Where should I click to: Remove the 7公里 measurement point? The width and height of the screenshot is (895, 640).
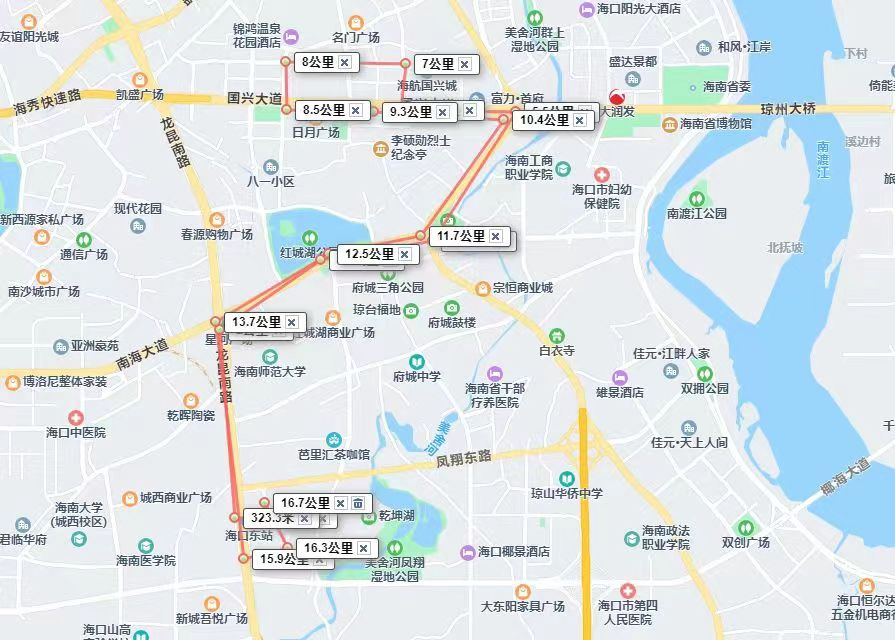464,64
